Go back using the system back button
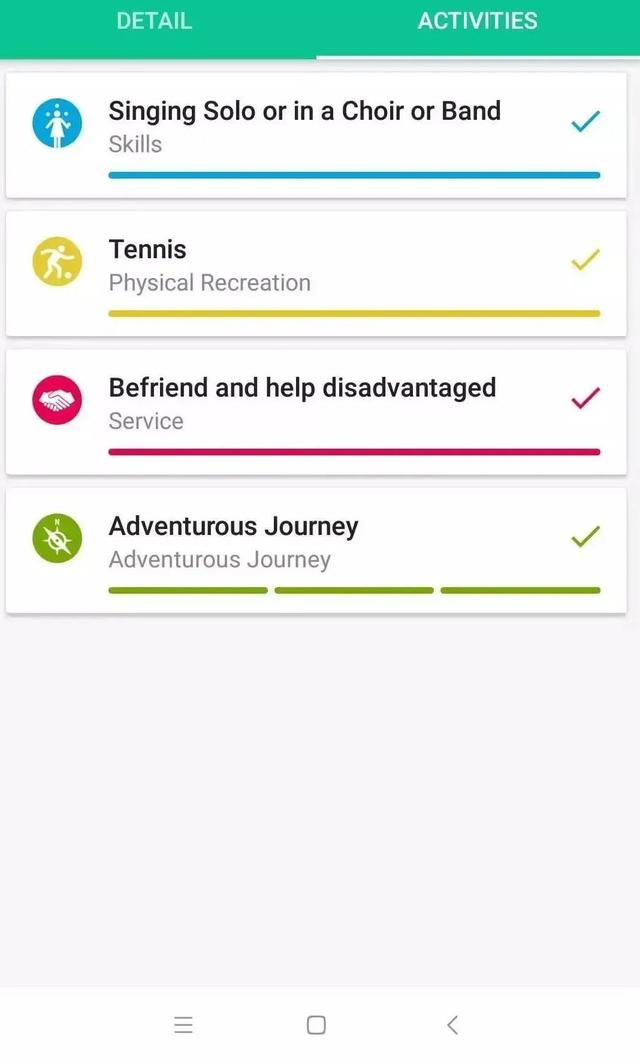This screenshot has height=1064, width=640. click(452, 1024)
